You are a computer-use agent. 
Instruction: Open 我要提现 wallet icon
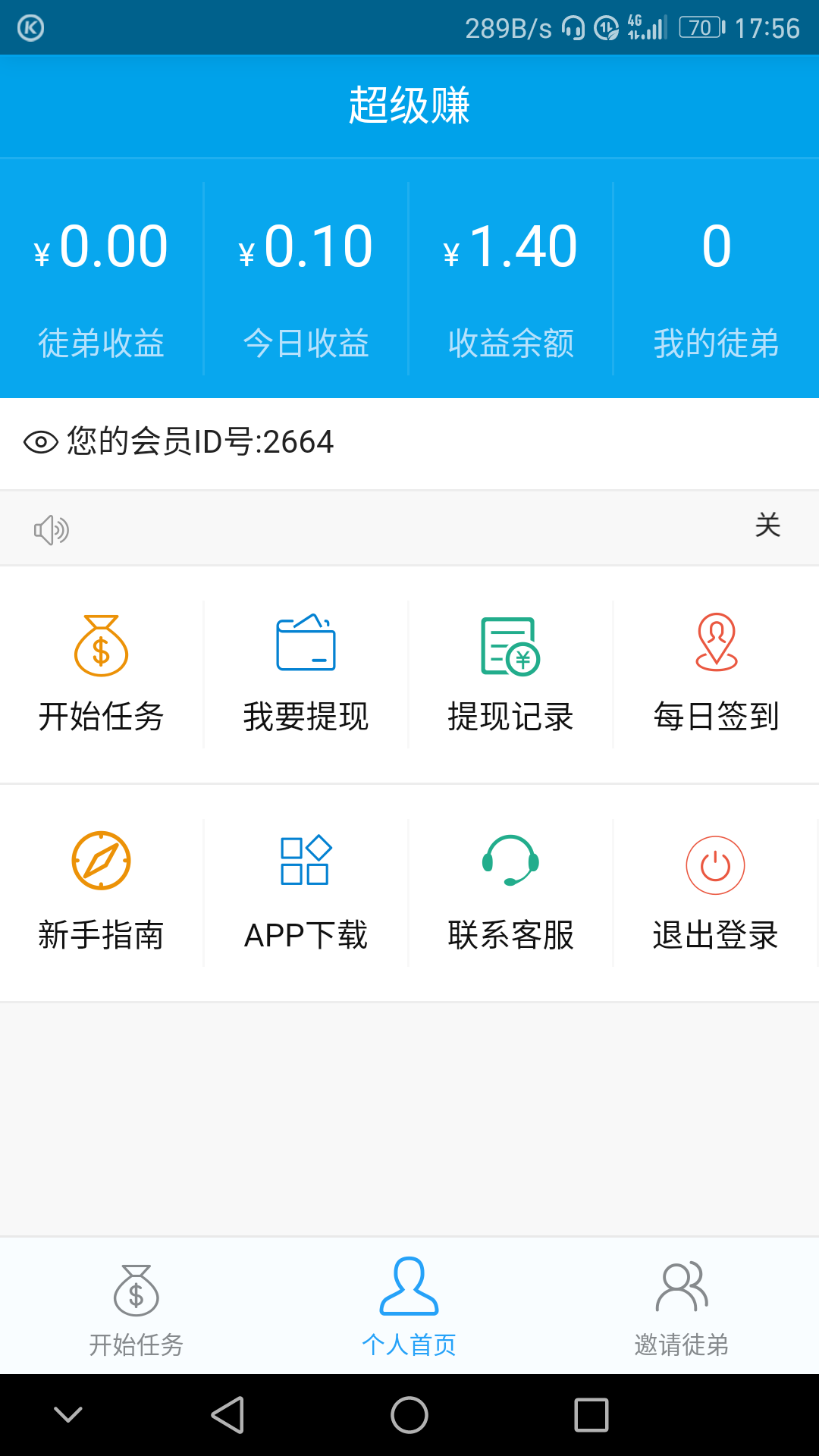coord(306,645)
